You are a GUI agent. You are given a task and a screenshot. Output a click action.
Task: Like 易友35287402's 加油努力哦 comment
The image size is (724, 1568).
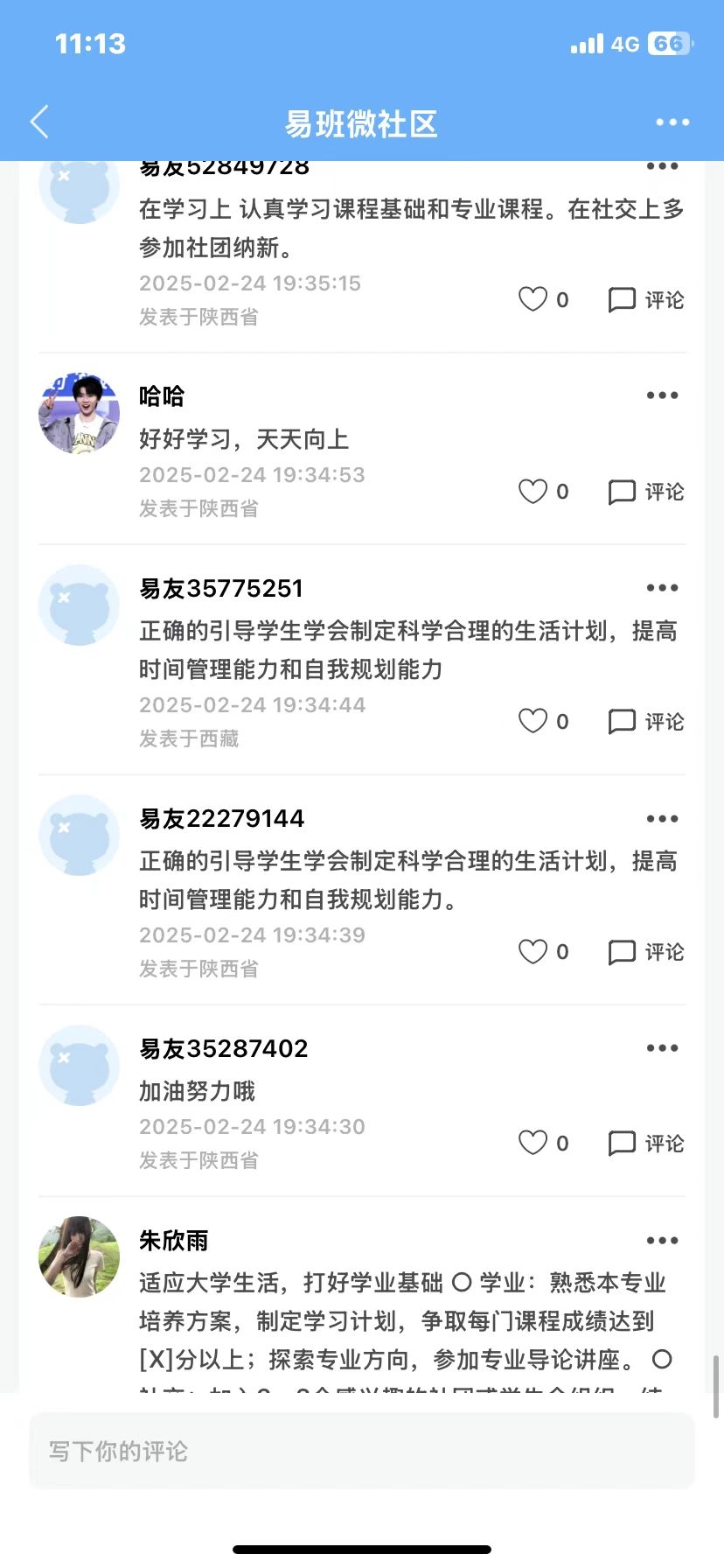533,1143
